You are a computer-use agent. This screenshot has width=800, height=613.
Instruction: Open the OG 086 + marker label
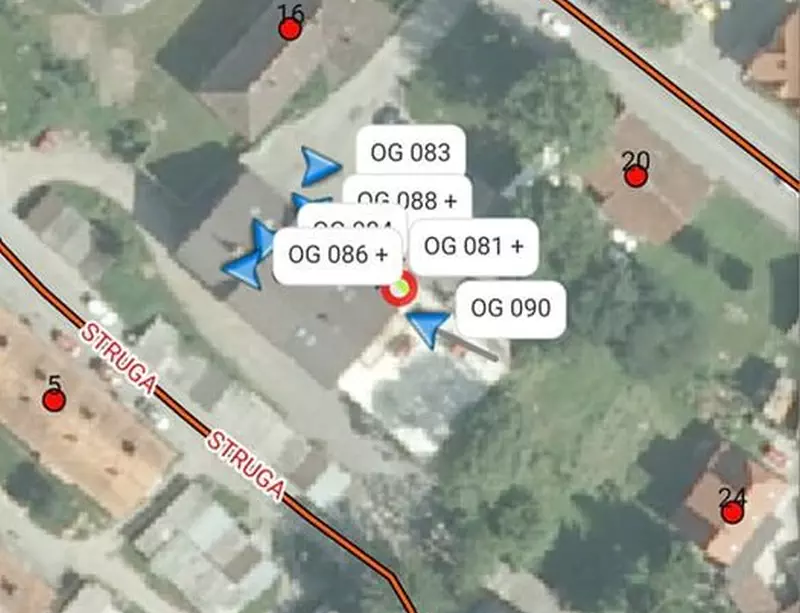tap(337, 255)
